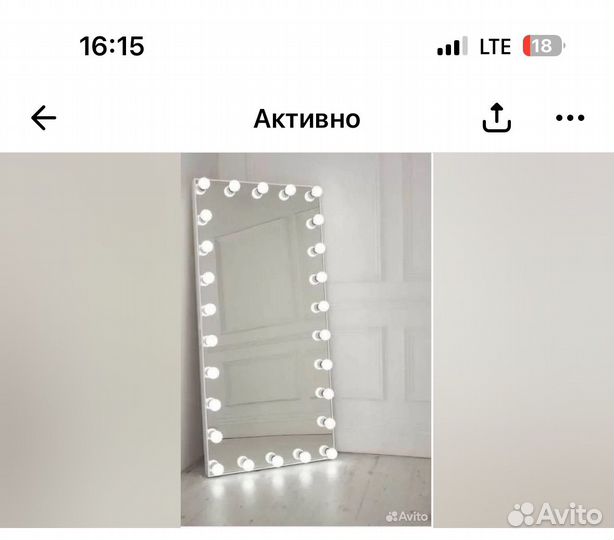
Task: Go back using the arrow icon
Action: click(x=44, y=119)
